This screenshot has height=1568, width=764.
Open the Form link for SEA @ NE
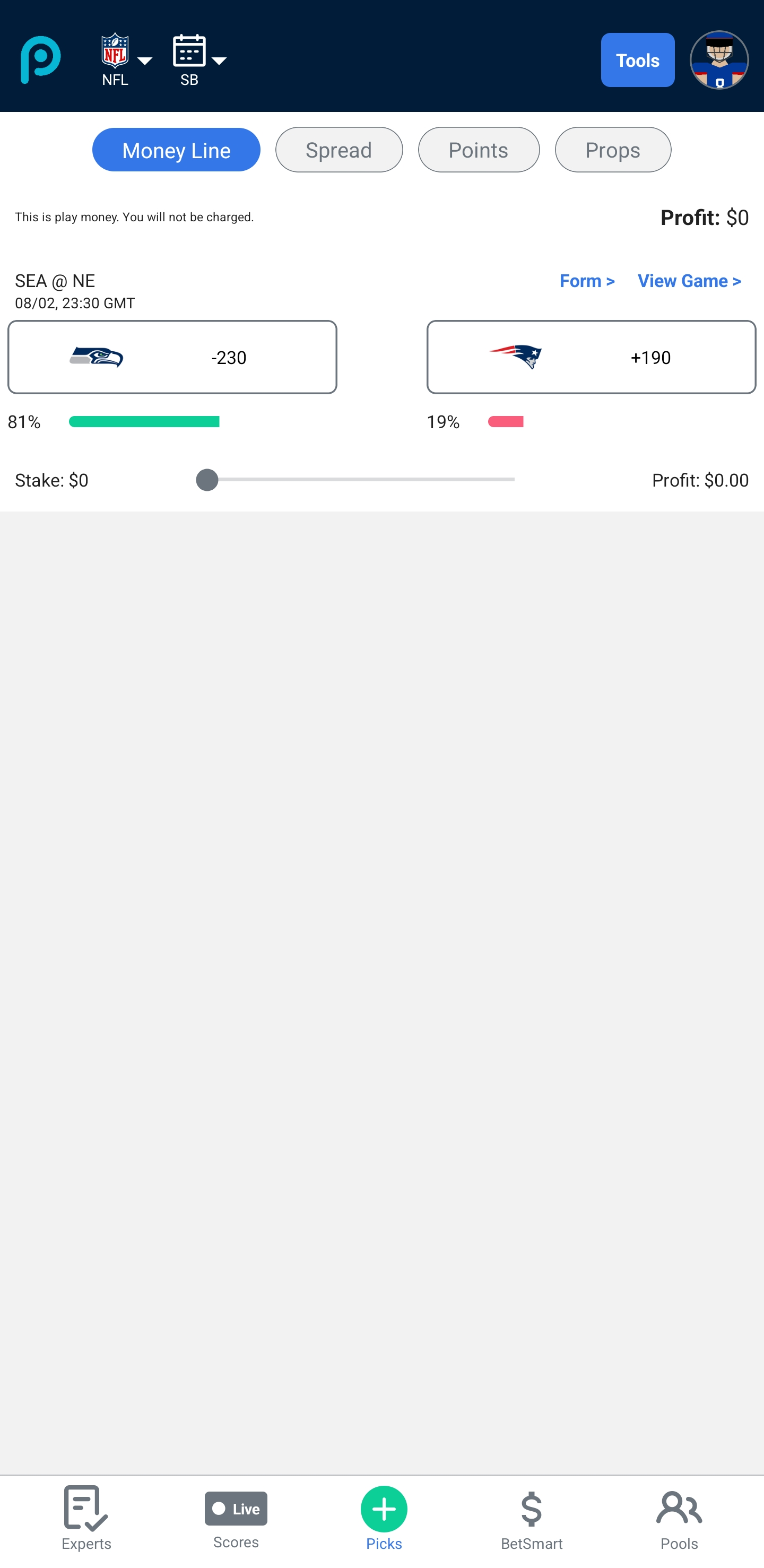click(x=586, y=281)
